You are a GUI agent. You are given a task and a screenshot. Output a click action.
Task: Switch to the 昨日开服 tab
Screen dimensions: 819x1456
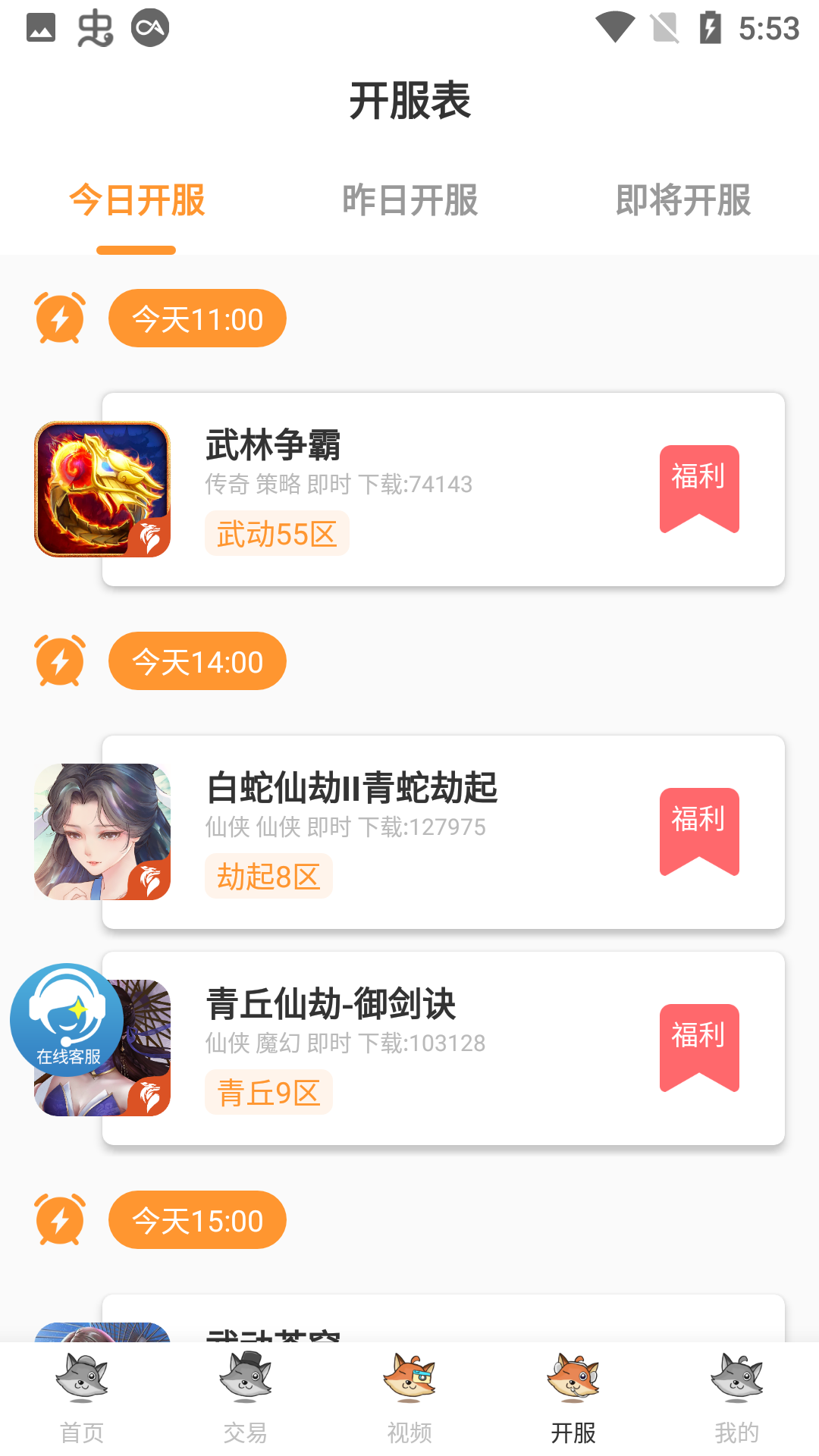pyautogui.click(x=409, y=201)
